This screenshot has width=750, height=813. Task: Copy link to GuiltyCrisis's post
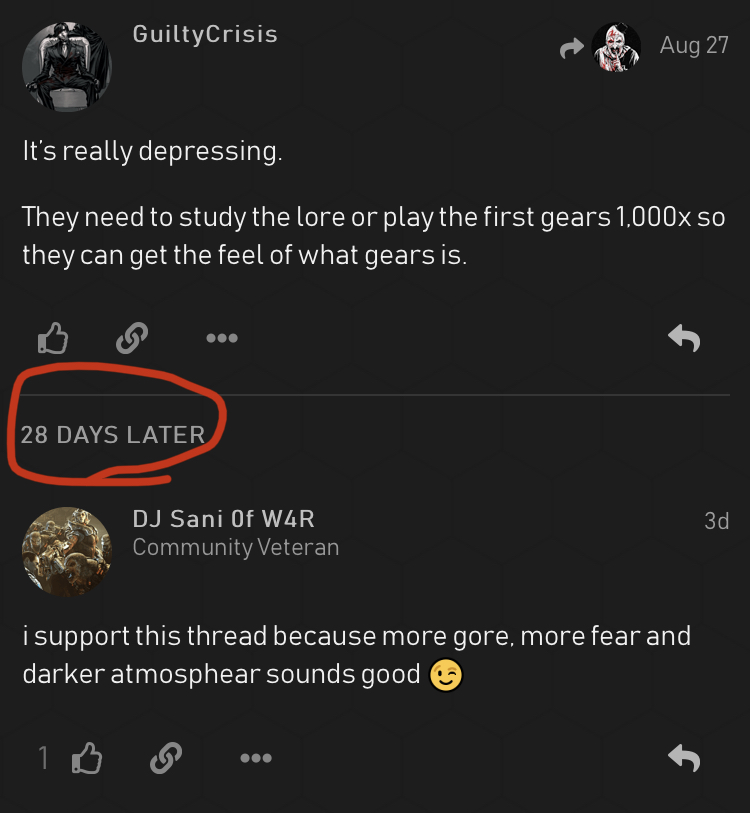(x=131, y=339)
